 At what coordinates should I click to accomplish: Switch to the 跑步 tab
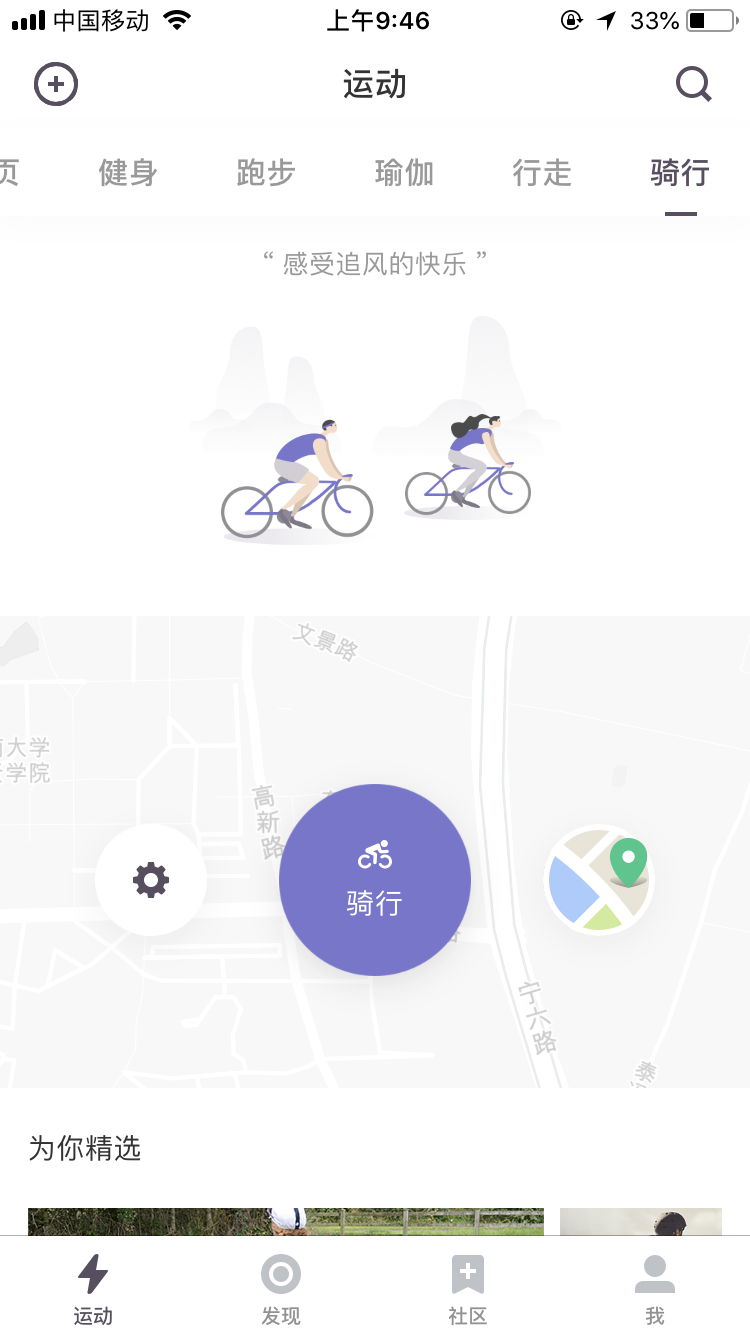pos(266,173)
